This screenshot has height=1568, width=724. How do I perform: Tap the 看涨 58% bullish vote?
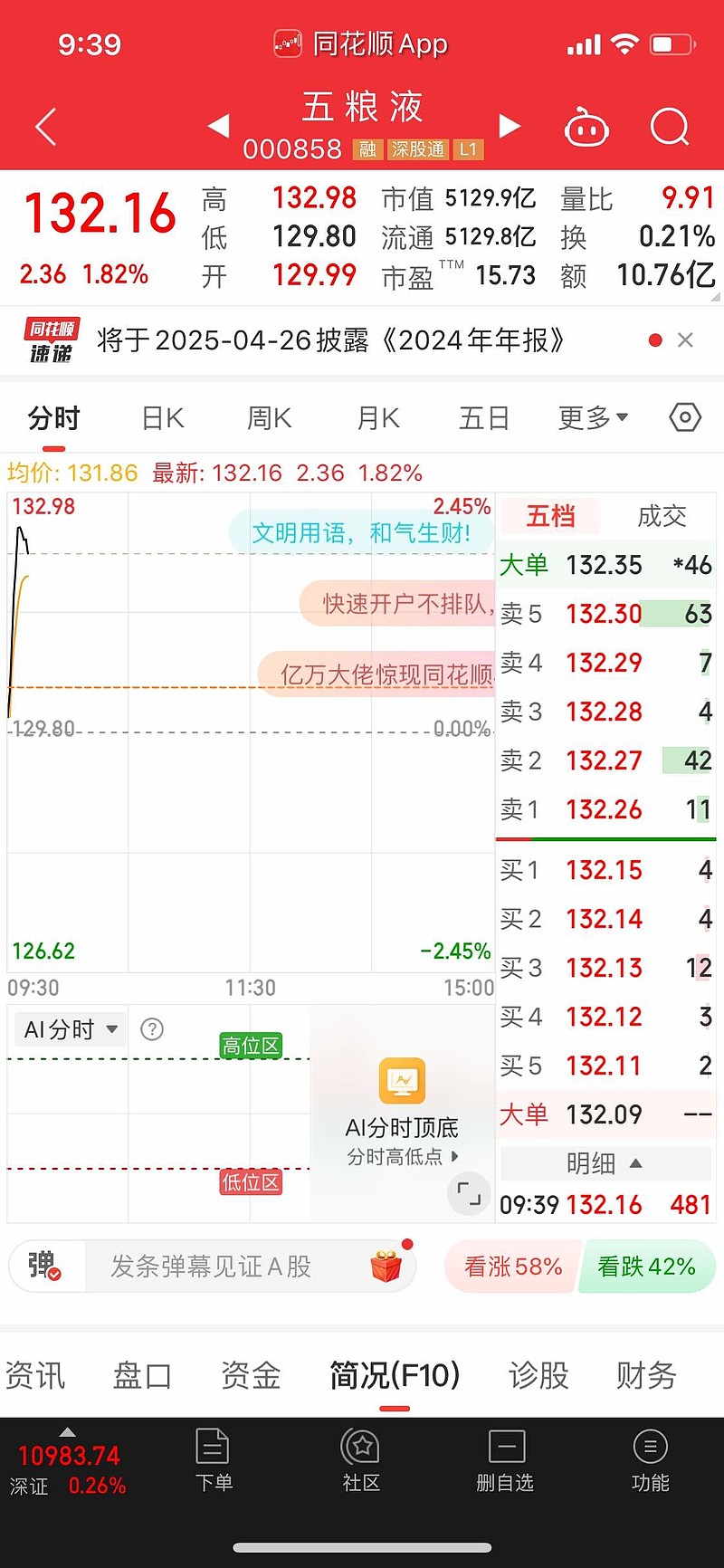point(513,1267)
